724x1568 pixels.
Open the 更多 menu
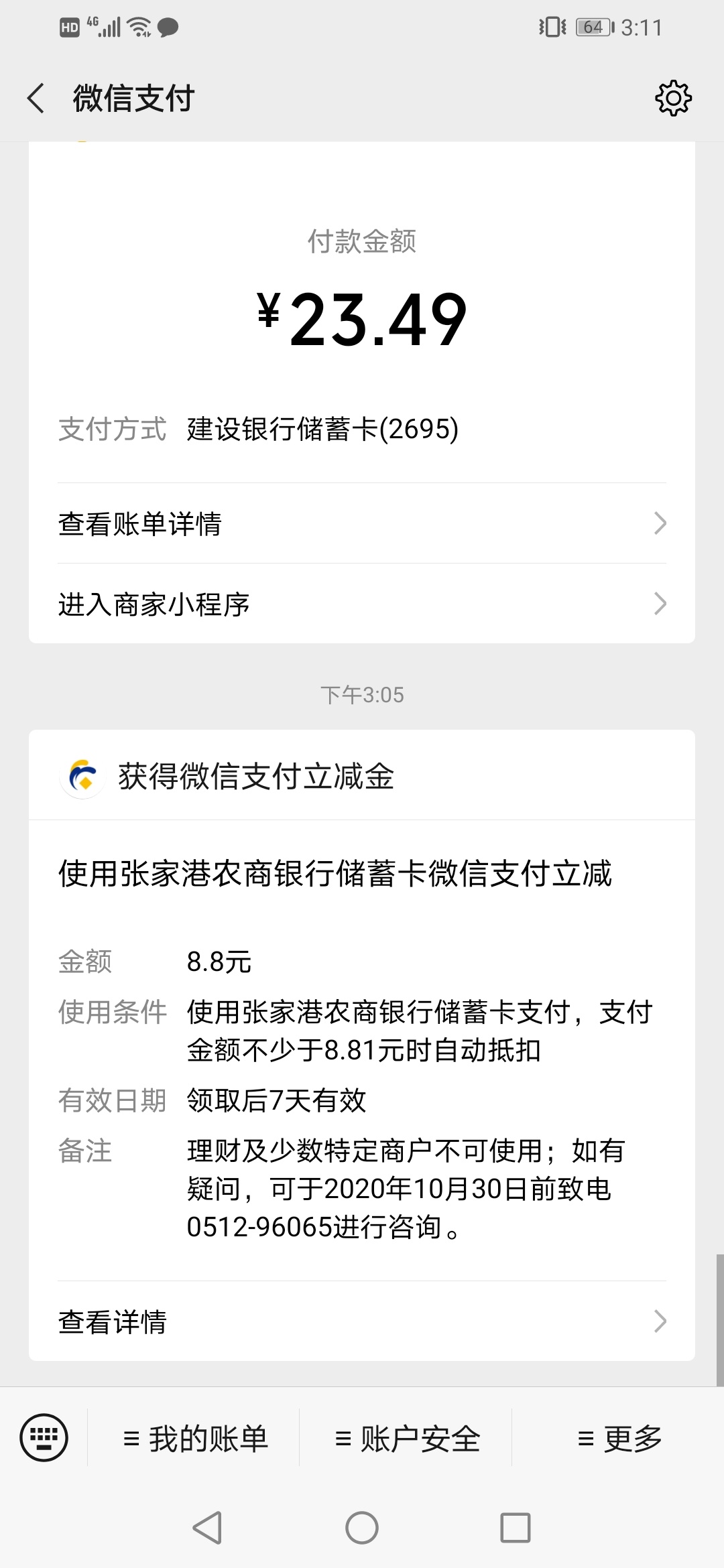pyautogui.click(x=618, y=1438)
